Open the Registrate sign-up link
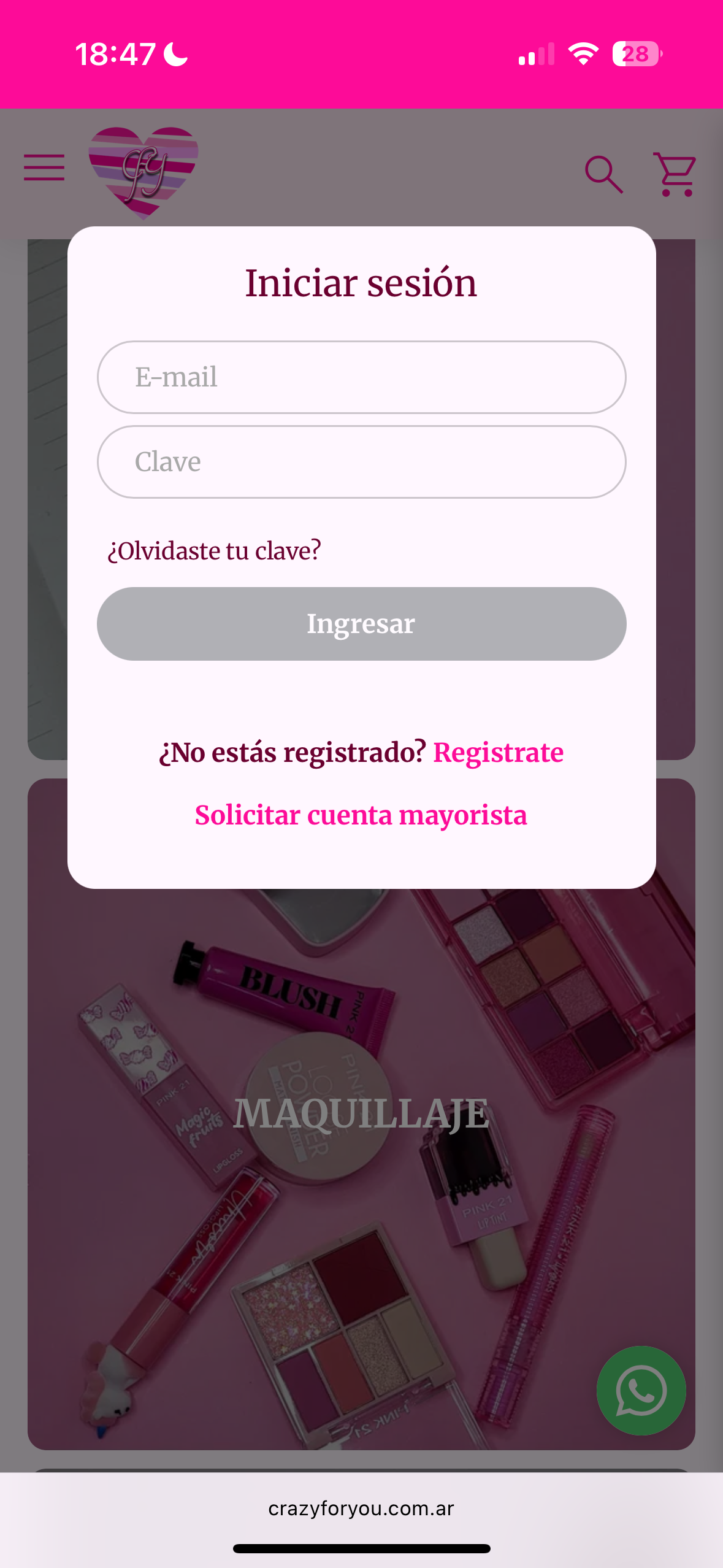 [x=498, y=752]
